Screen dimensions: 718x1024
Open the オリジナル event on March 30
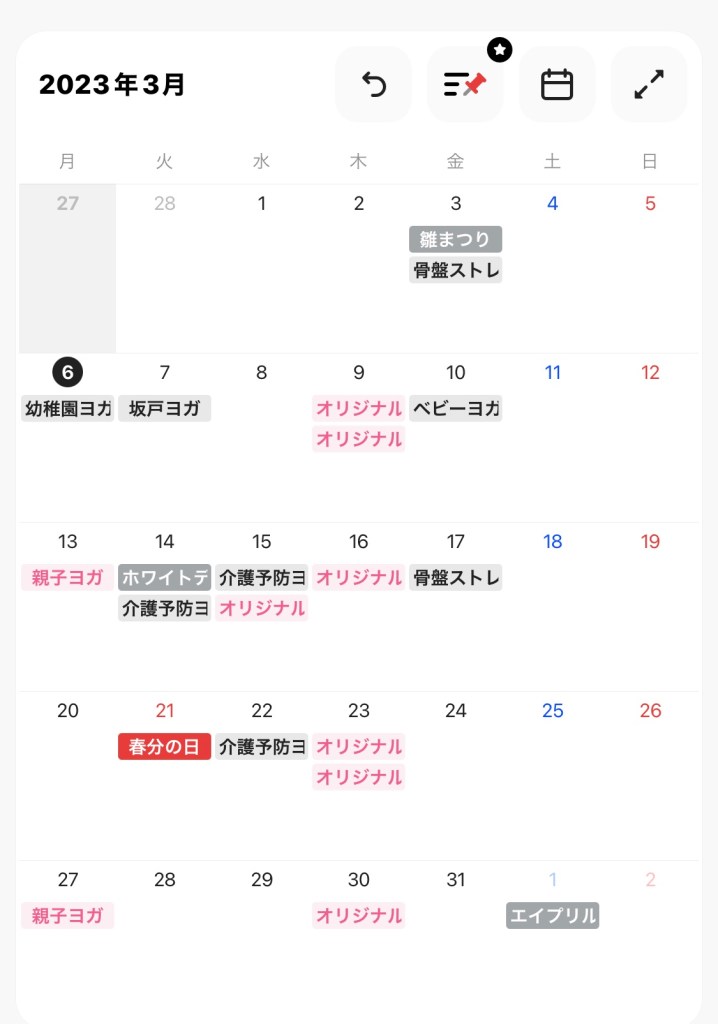point(358,916)
